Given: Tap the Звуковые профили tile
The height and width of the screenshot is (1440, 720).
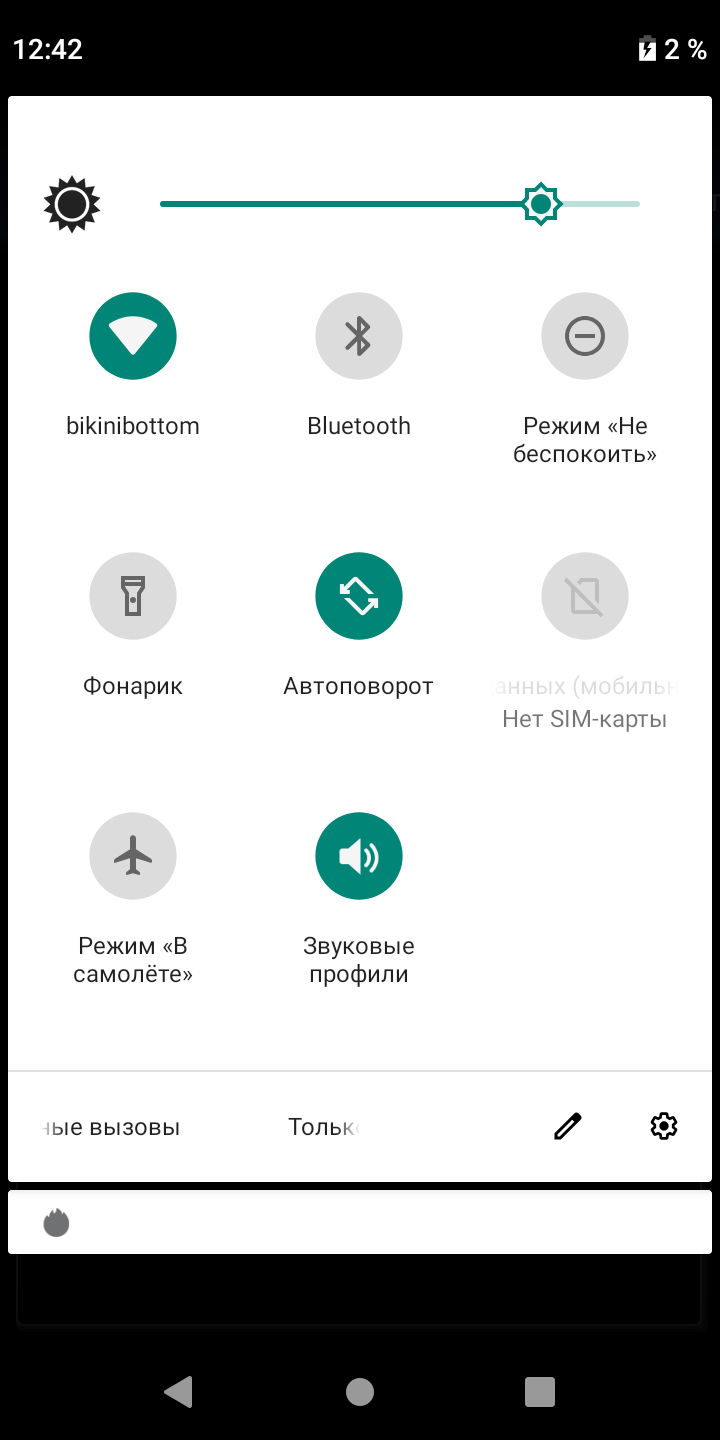Looking at the screenshot, I should coord(359,856).
